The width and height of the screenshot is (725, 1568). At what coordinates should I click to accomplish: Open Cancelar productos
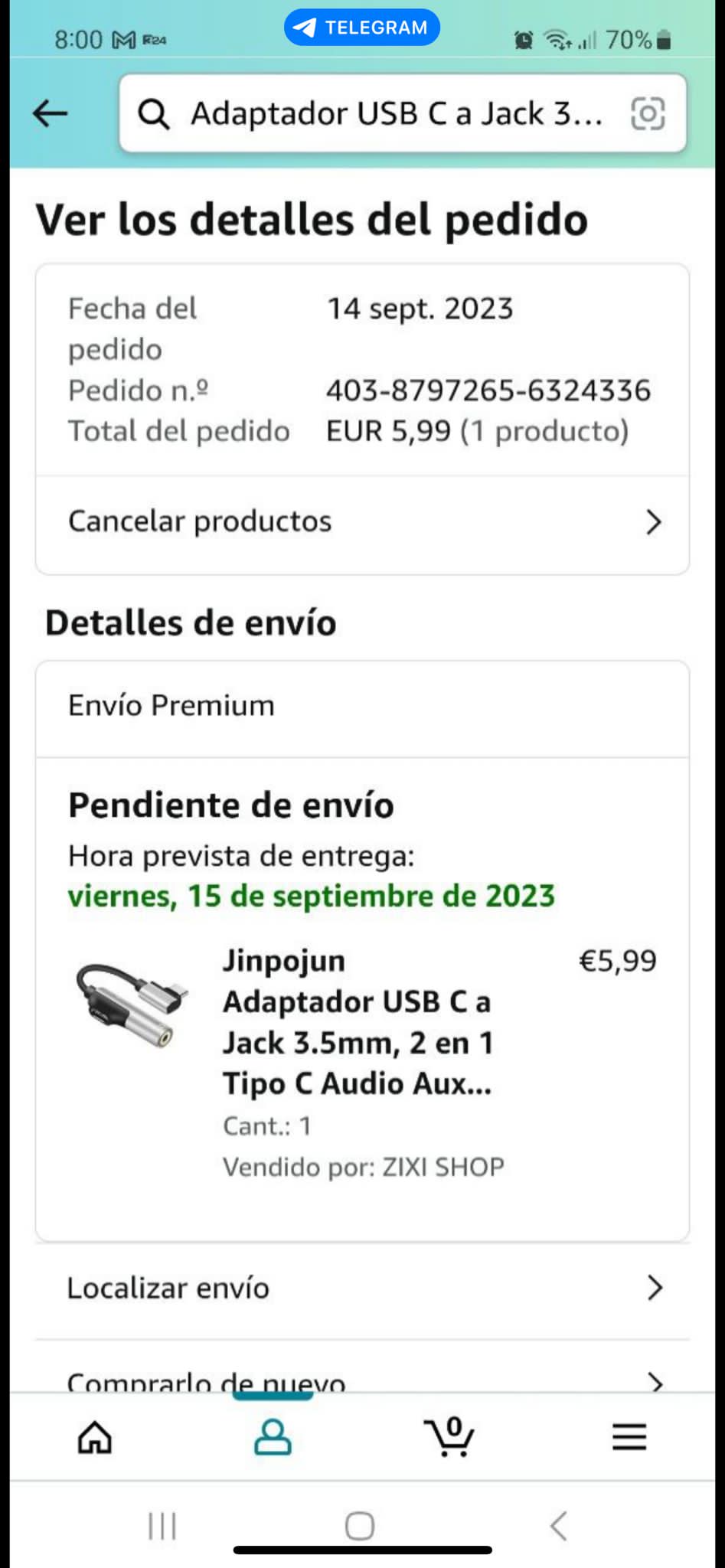click(x=362, y=522)
